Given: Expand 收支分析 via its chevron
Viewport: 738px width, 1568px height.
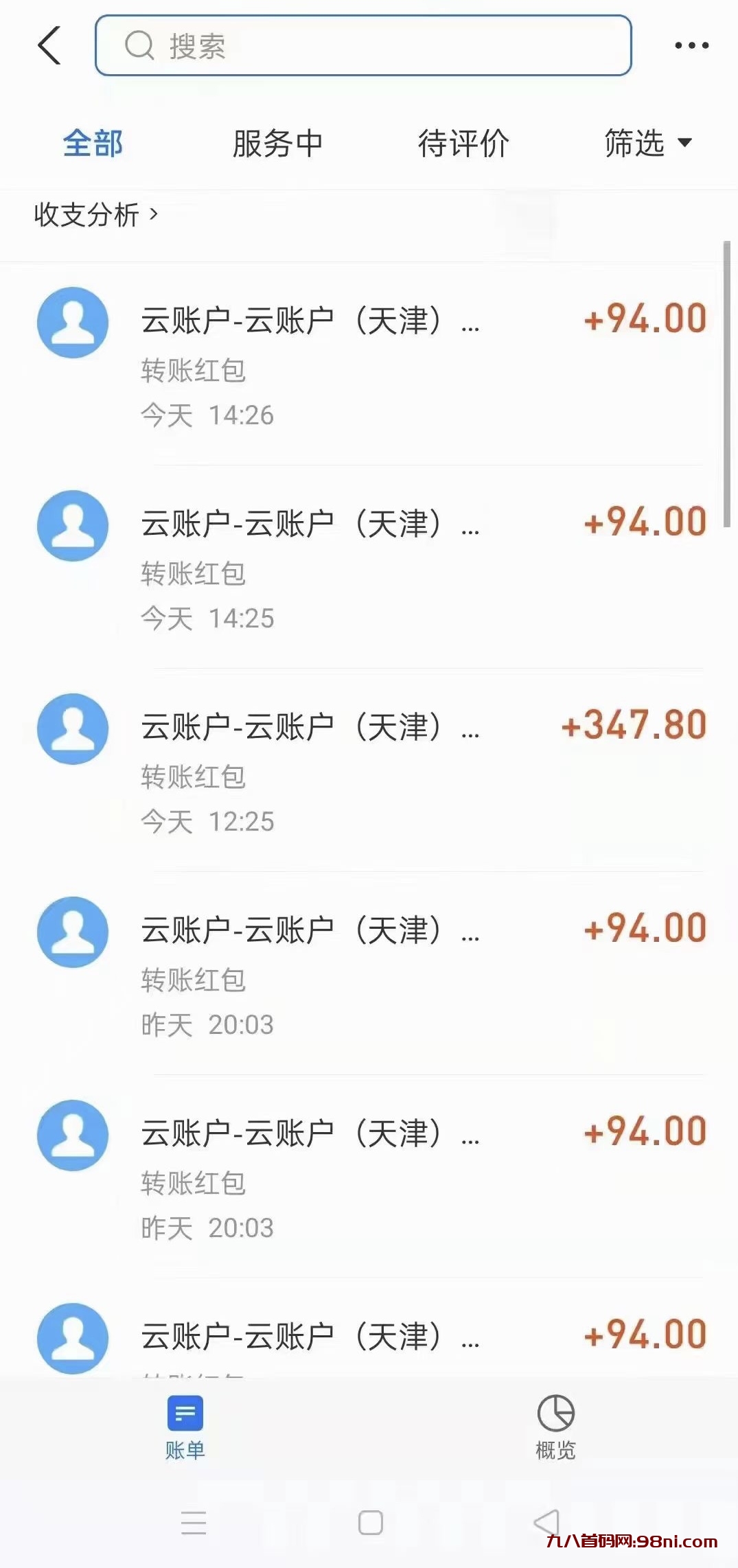Looking at the screenshot, I should [x=154, y=214].
